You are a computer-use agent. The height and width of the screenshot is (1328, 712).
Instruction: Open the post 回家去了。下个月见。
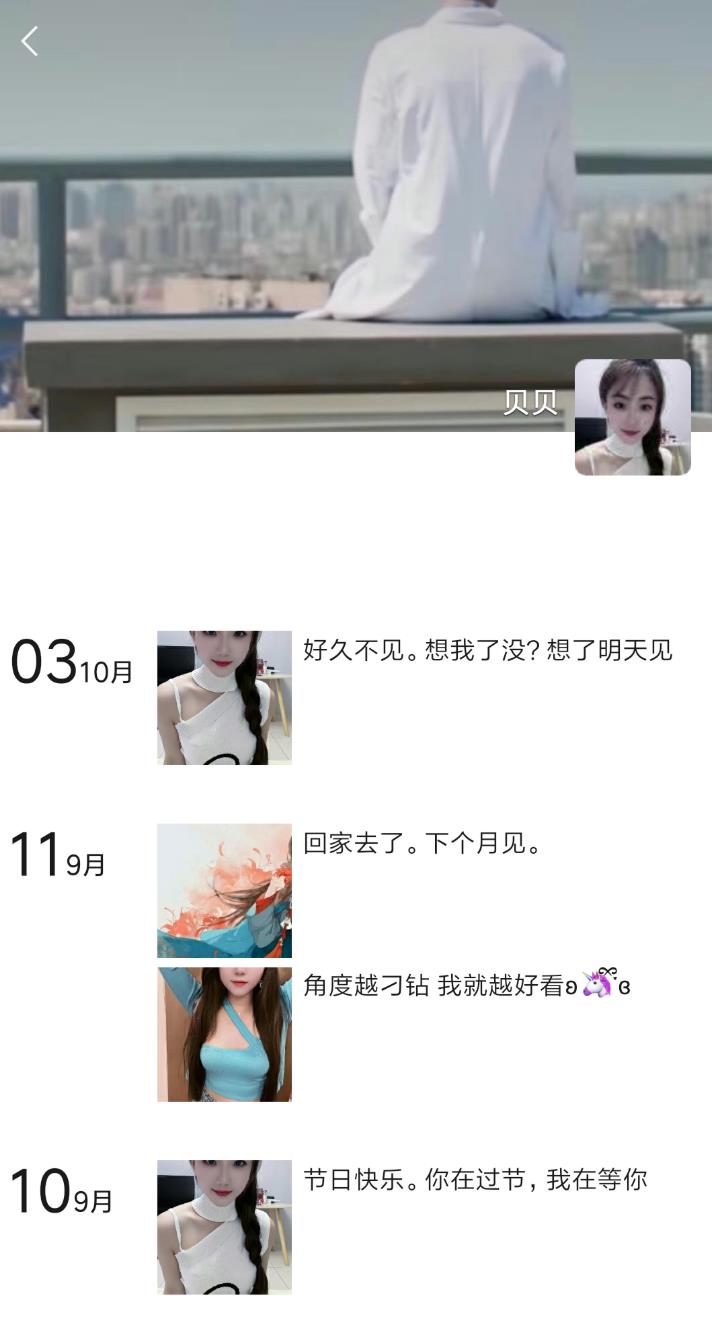pos(422,844)
